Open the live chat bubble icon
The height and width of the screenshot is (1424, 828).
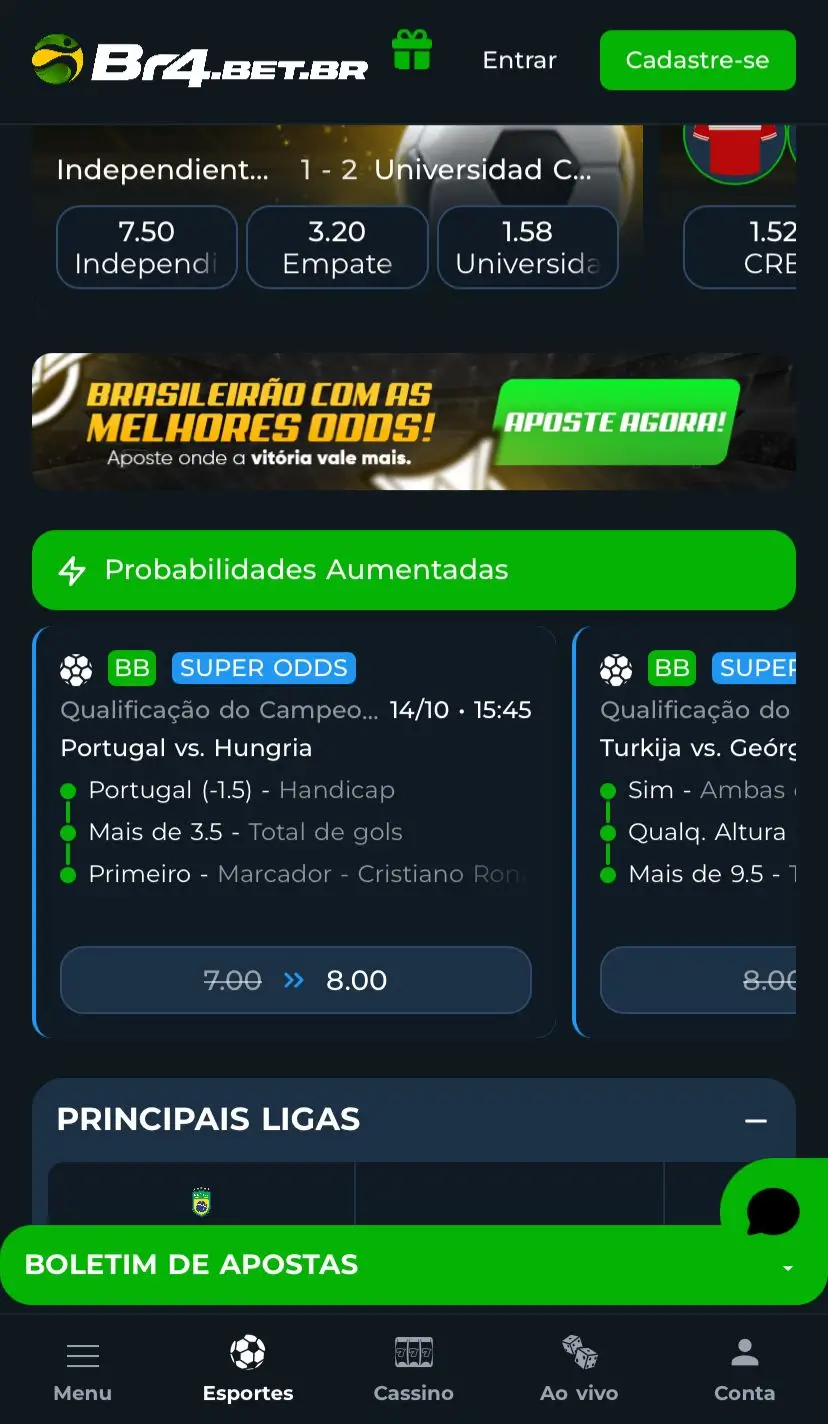772,1211
